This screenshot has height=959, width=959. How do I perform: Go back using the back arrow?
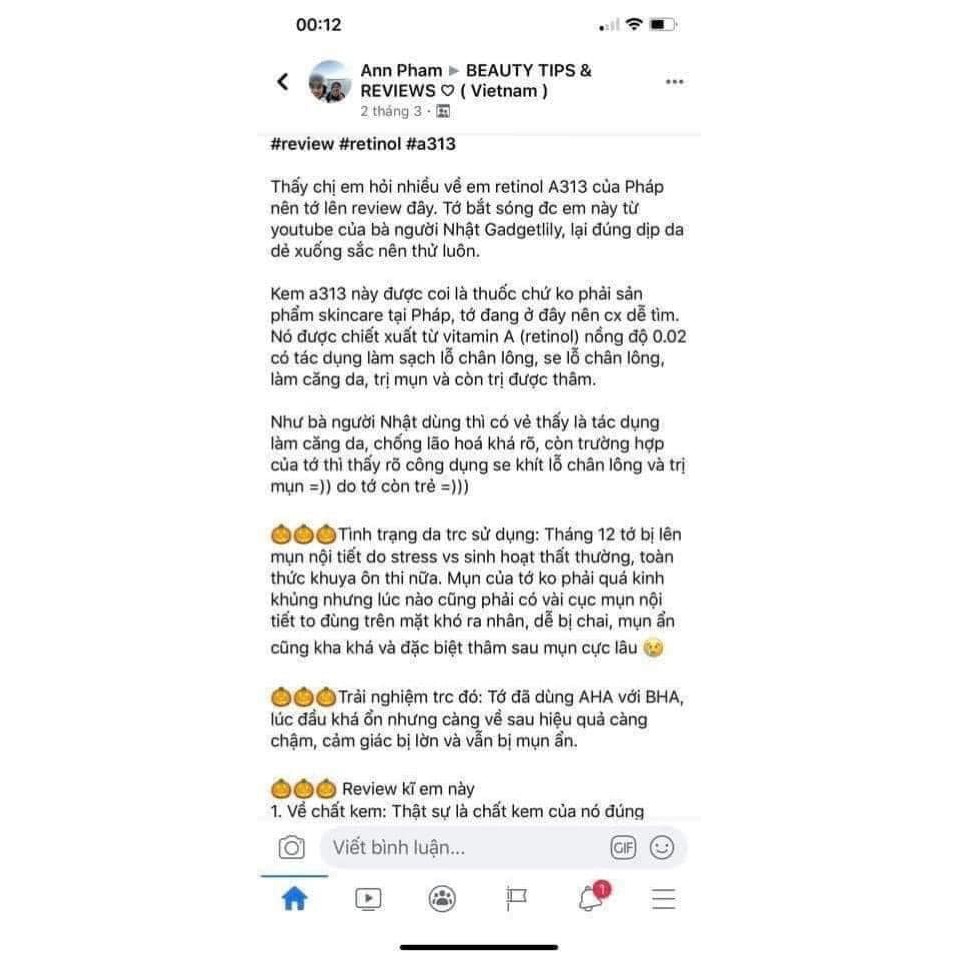(x=283, y=82)
